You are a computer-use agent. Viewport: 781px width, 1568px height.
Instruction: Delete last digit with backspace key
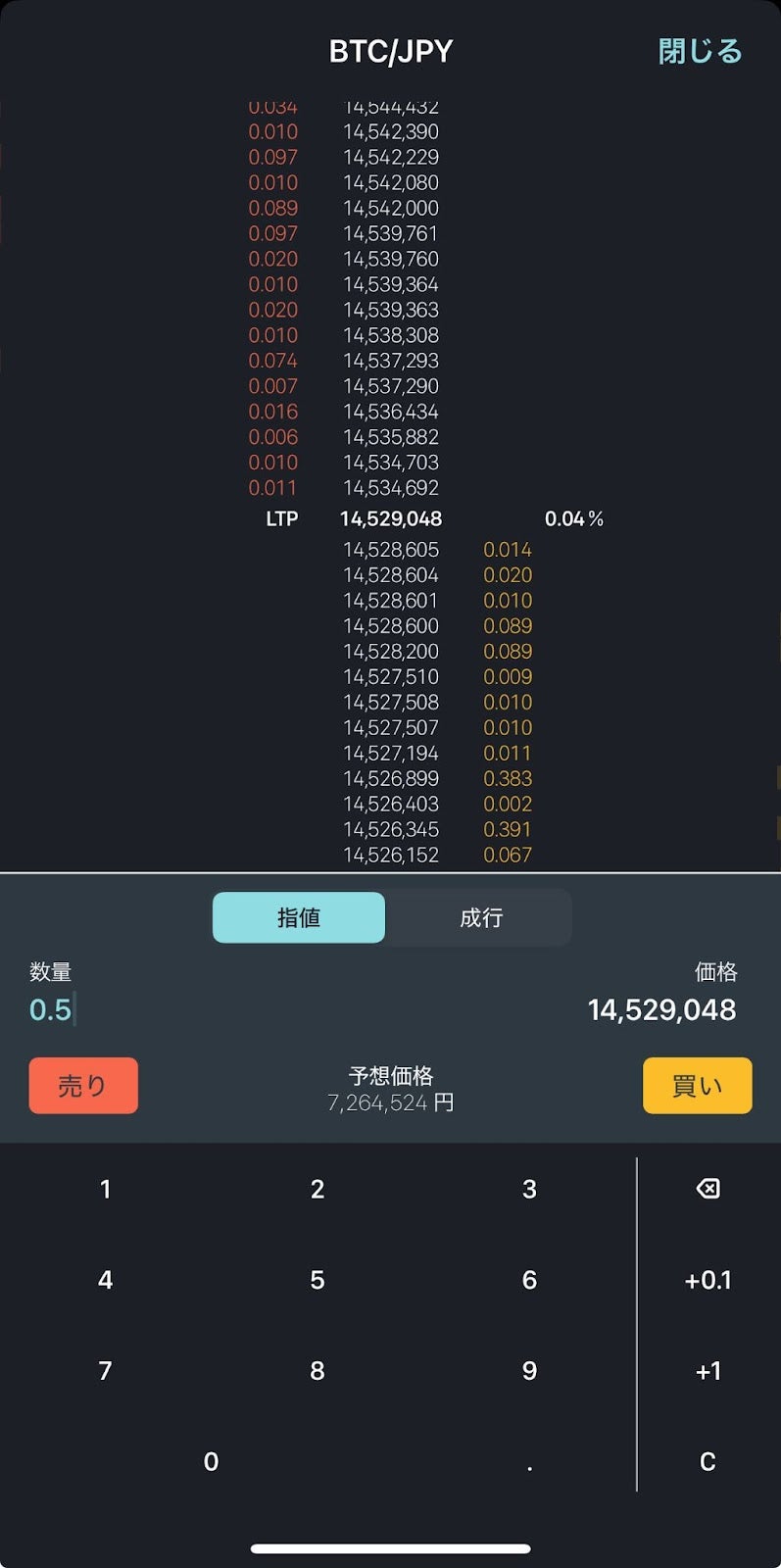708,1189
